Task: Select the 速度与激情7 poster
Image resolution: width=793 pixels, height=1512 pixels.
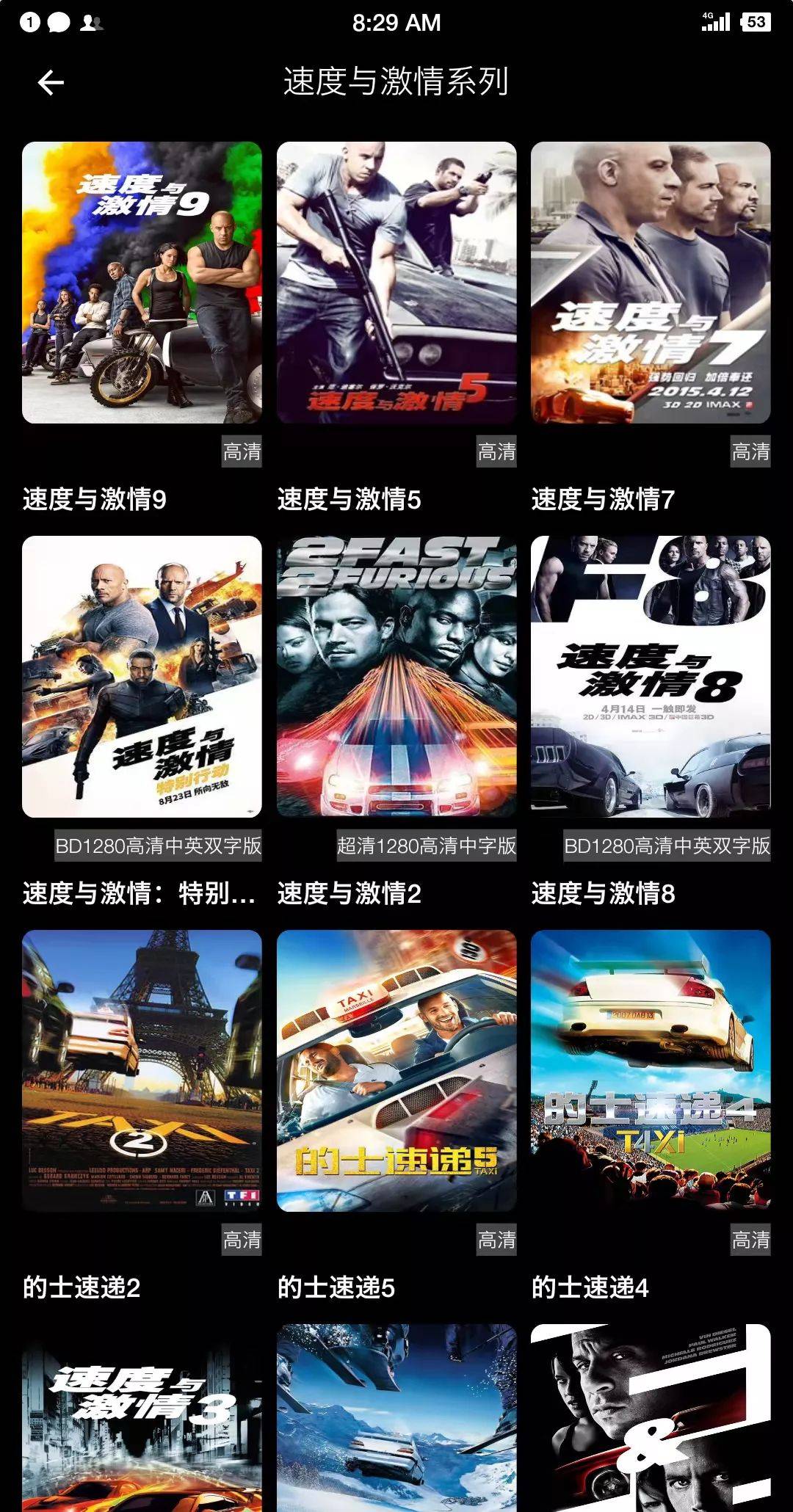Action: 651,283
